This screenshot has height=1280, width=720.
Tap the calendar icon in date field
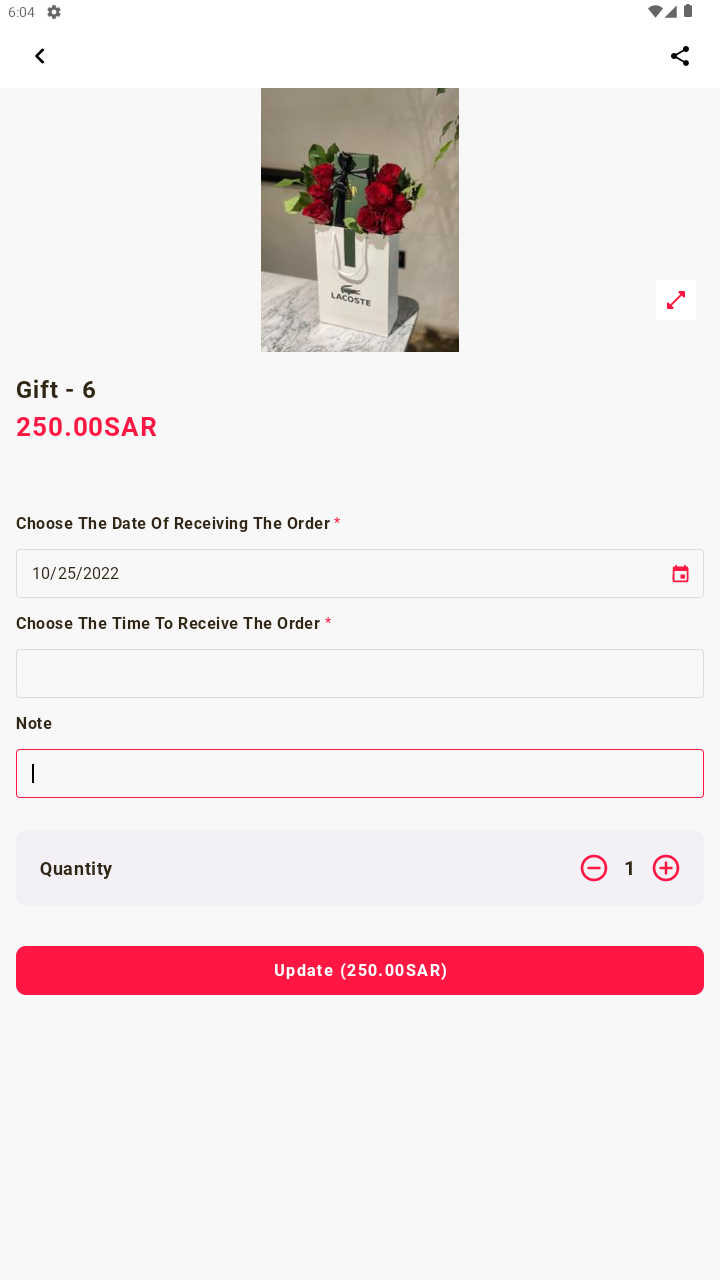(x=680, y=573)
